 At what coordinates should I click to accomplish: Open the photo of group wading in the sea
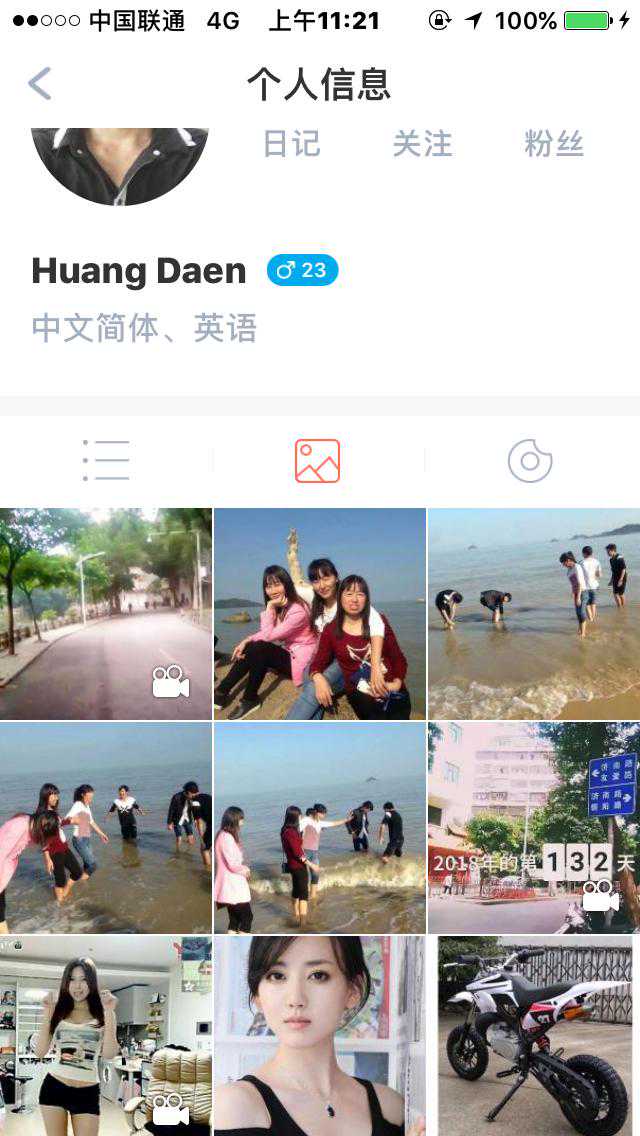click(x=105, y=827)
